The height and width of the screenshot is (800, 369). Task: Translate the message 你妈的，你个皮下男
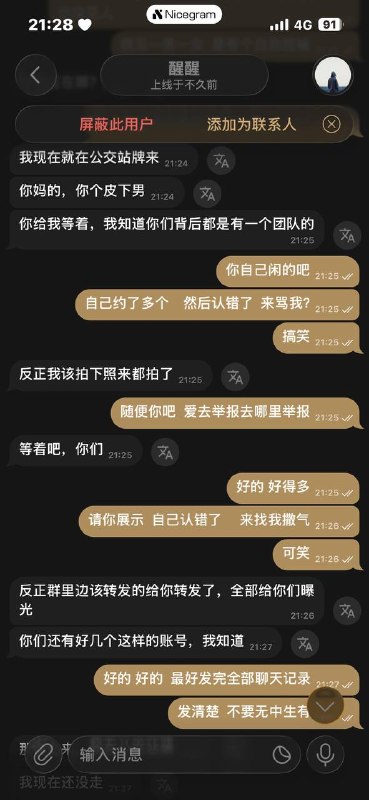(x=207, y=194)
